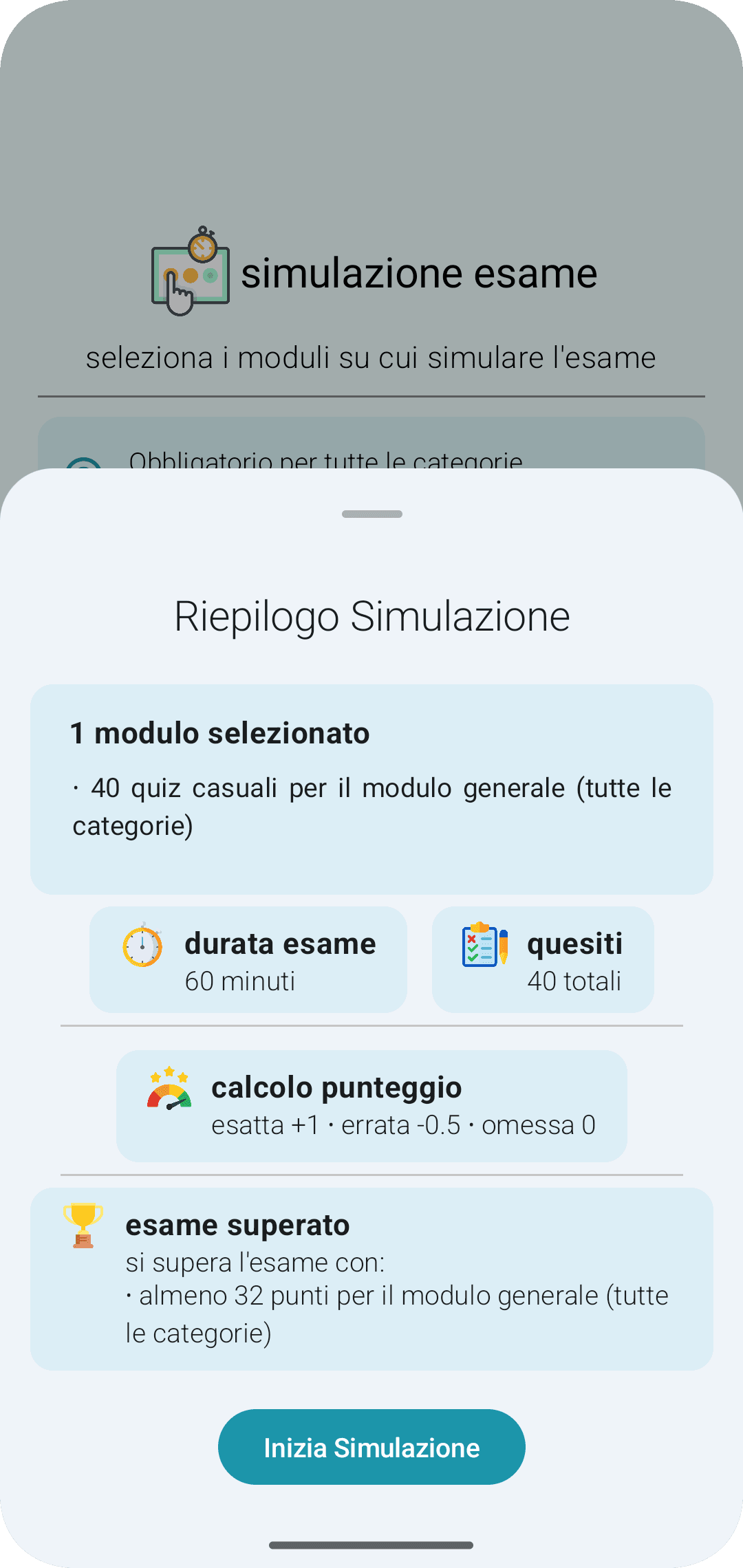Tap the seleziona i moduli subtitle text
The height and width of the screenshot is (1568, 743).
tap(371, 356)
